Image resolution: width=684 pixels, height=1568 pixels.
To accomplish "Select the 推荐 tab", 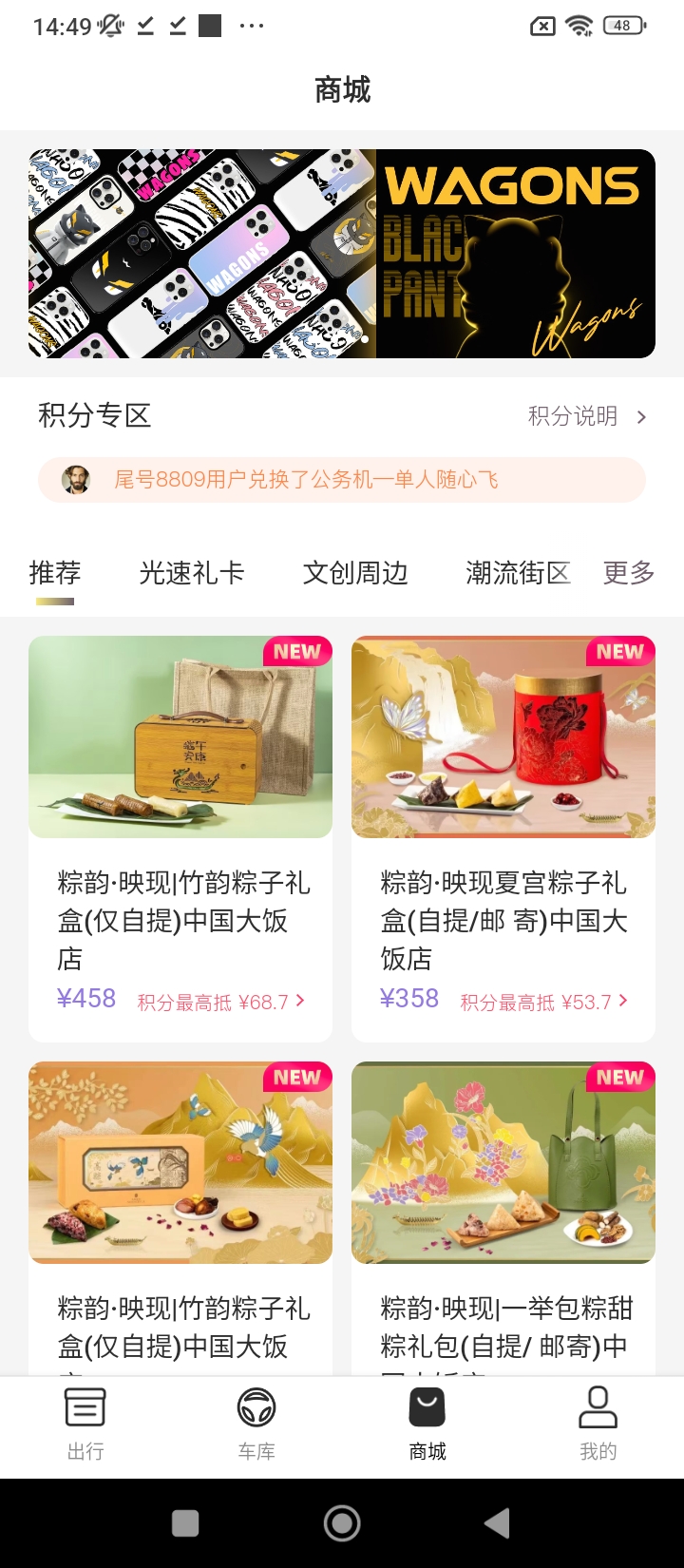I will [x=55, y=573].
